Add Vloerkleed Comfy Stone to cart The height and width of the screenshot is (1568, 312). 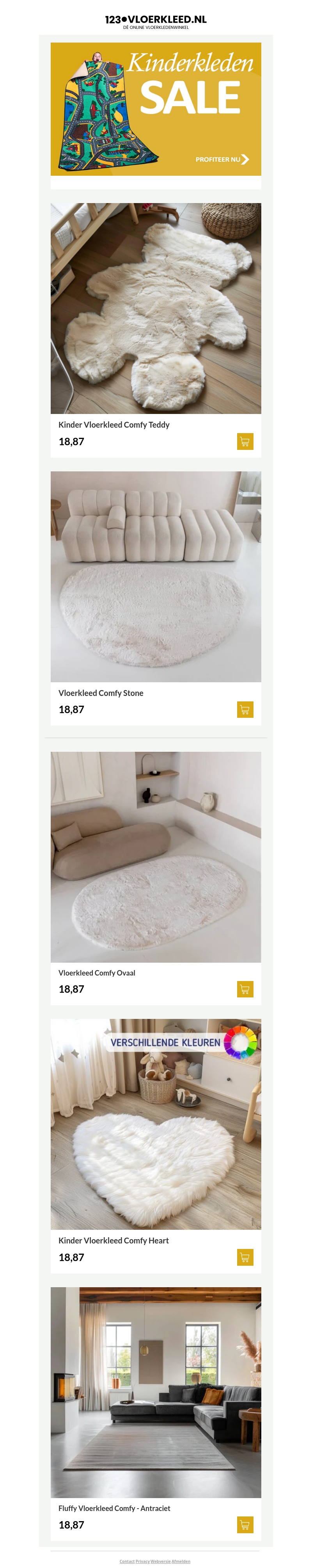pyautogui.click(x=245, y=709)
